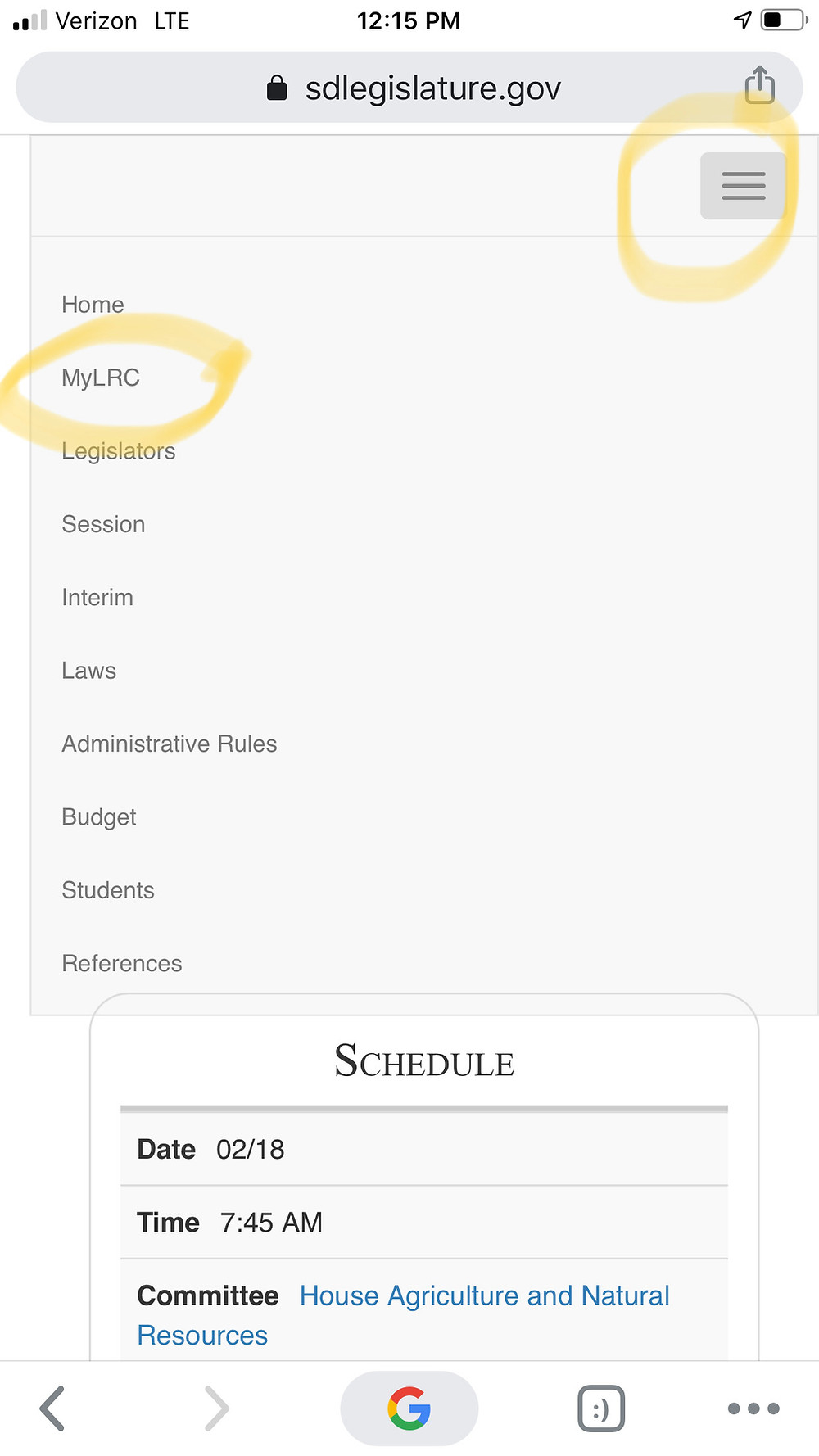Go back with the browser back arrow
Image resolution: width=819 pixels, height=1456 pixels.
point(52,1409)
